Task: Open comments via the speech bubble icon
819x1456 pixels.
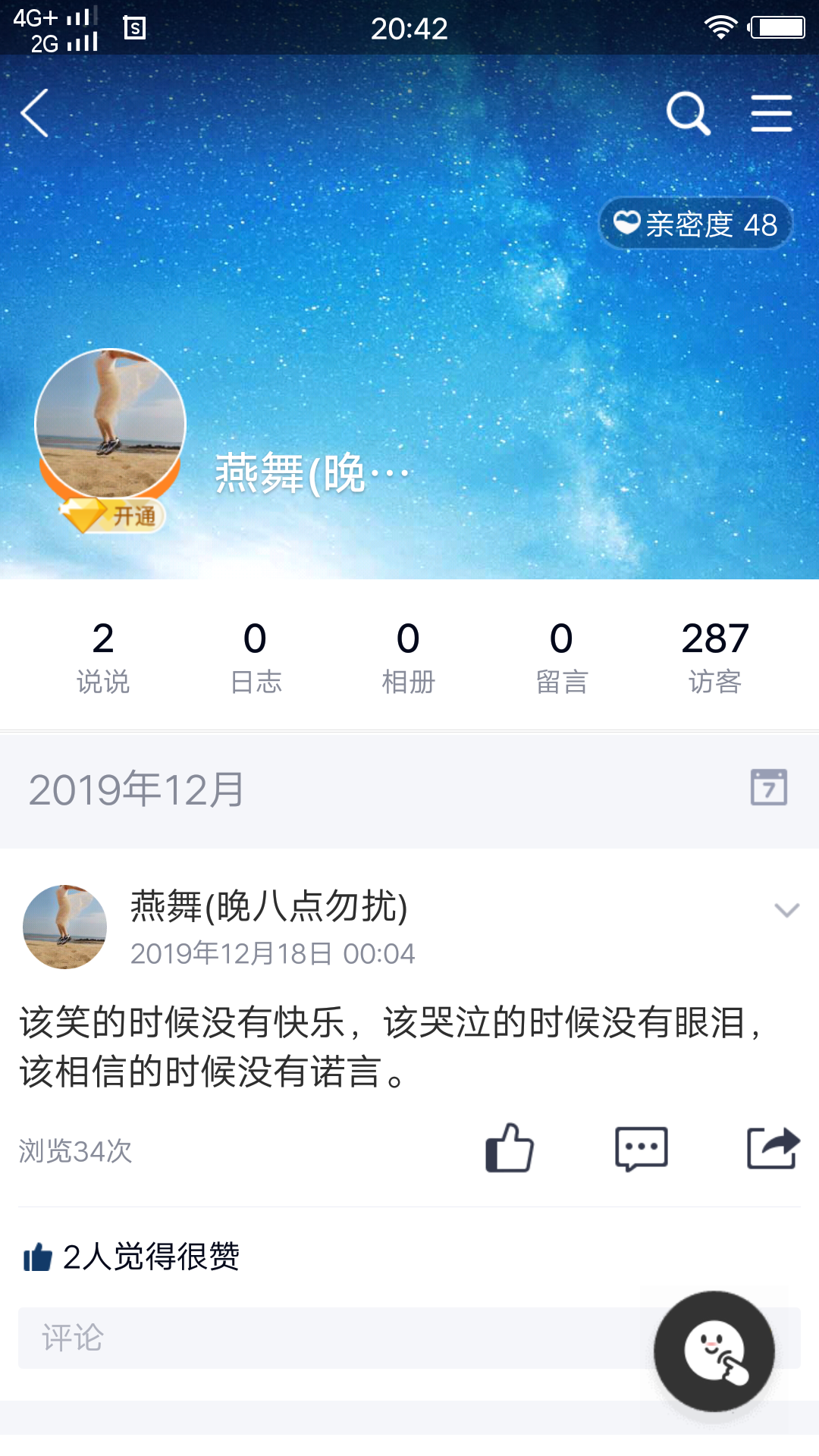Action: tap(640, 1147)
